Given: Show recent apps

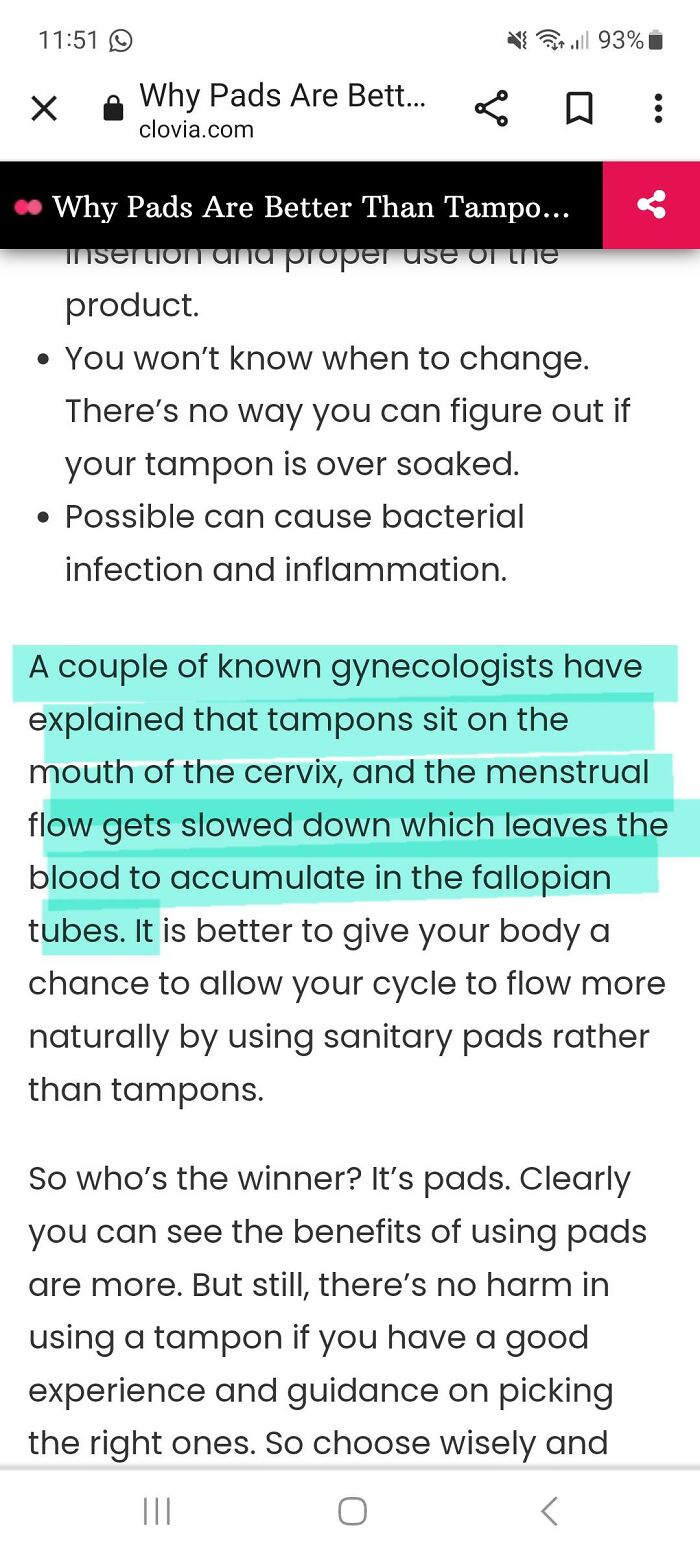Looking at the screenshot, I should (157, 1510).
